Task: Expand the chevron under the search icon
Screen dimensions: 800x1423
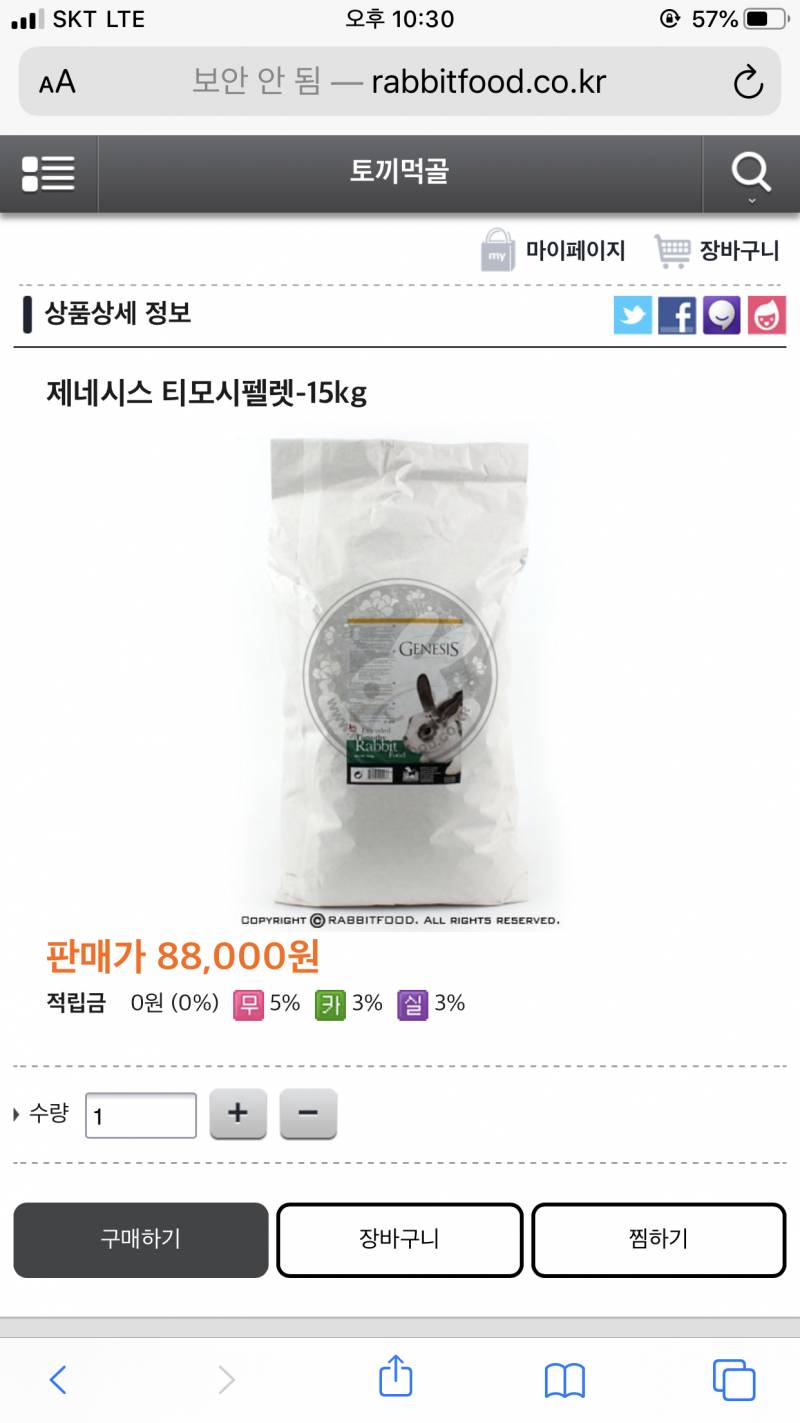Action: click(x=752, y=199)
